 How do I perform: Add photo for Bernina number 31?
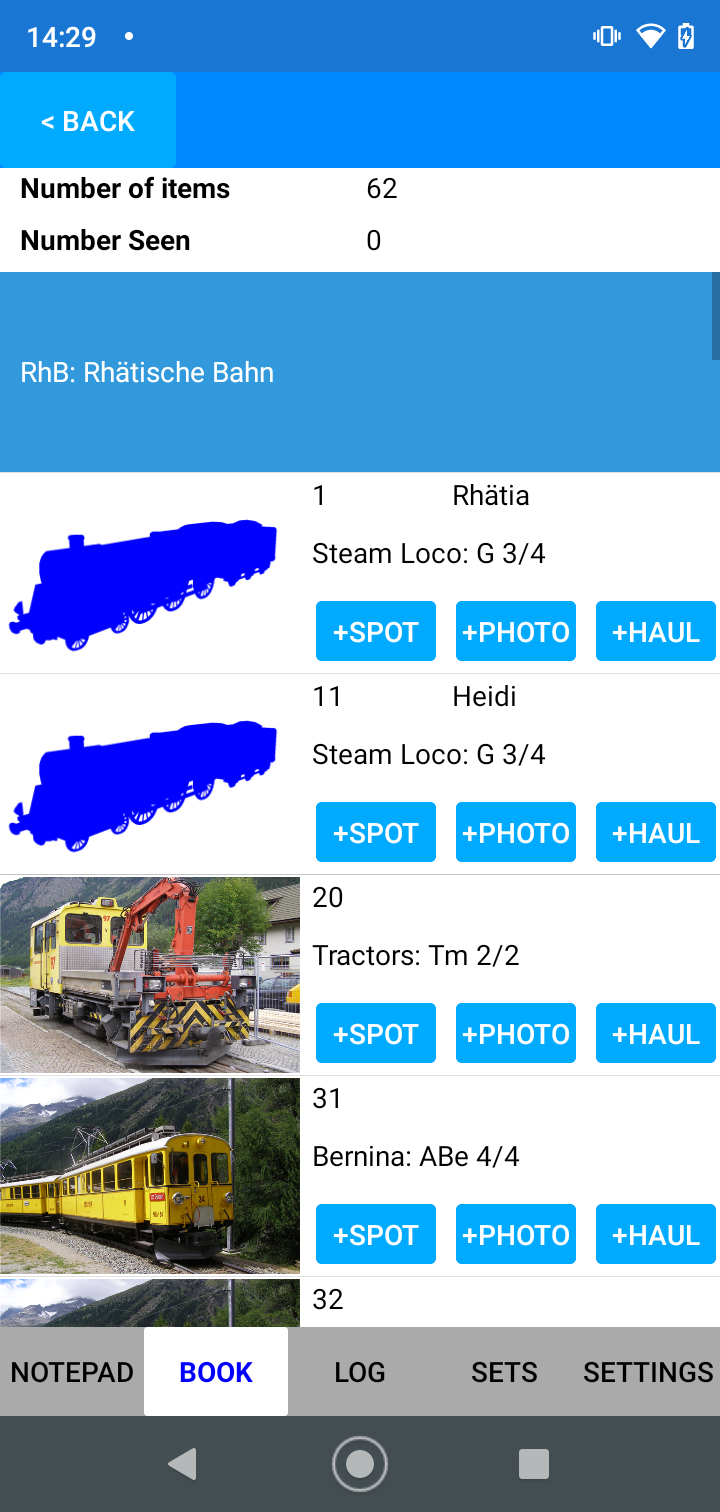coord(515,1234)
